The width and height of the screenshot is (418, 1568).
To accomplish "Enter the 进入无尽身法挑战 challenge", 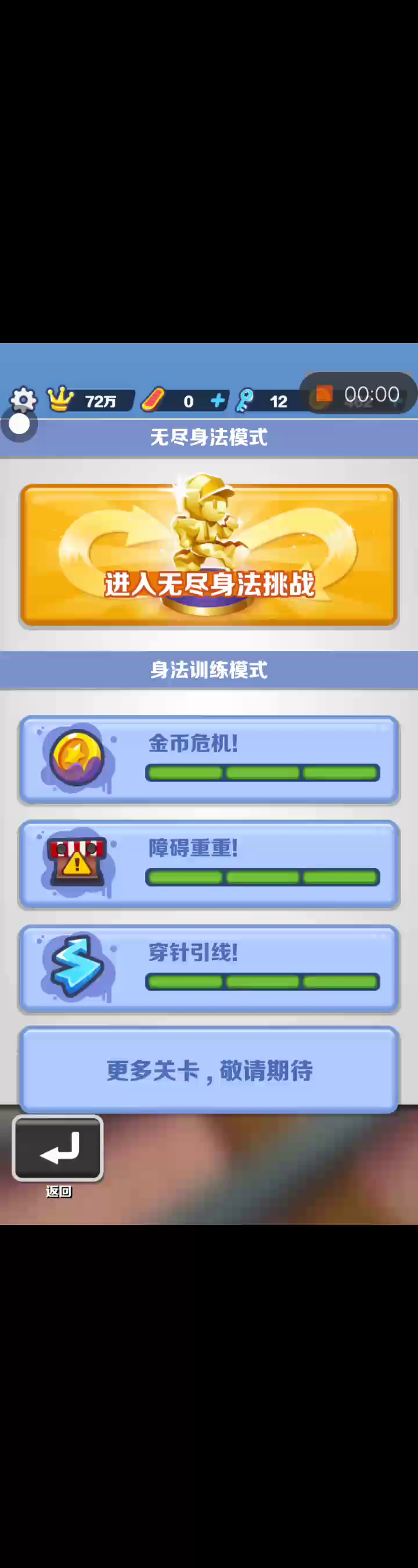I will 209,555.
